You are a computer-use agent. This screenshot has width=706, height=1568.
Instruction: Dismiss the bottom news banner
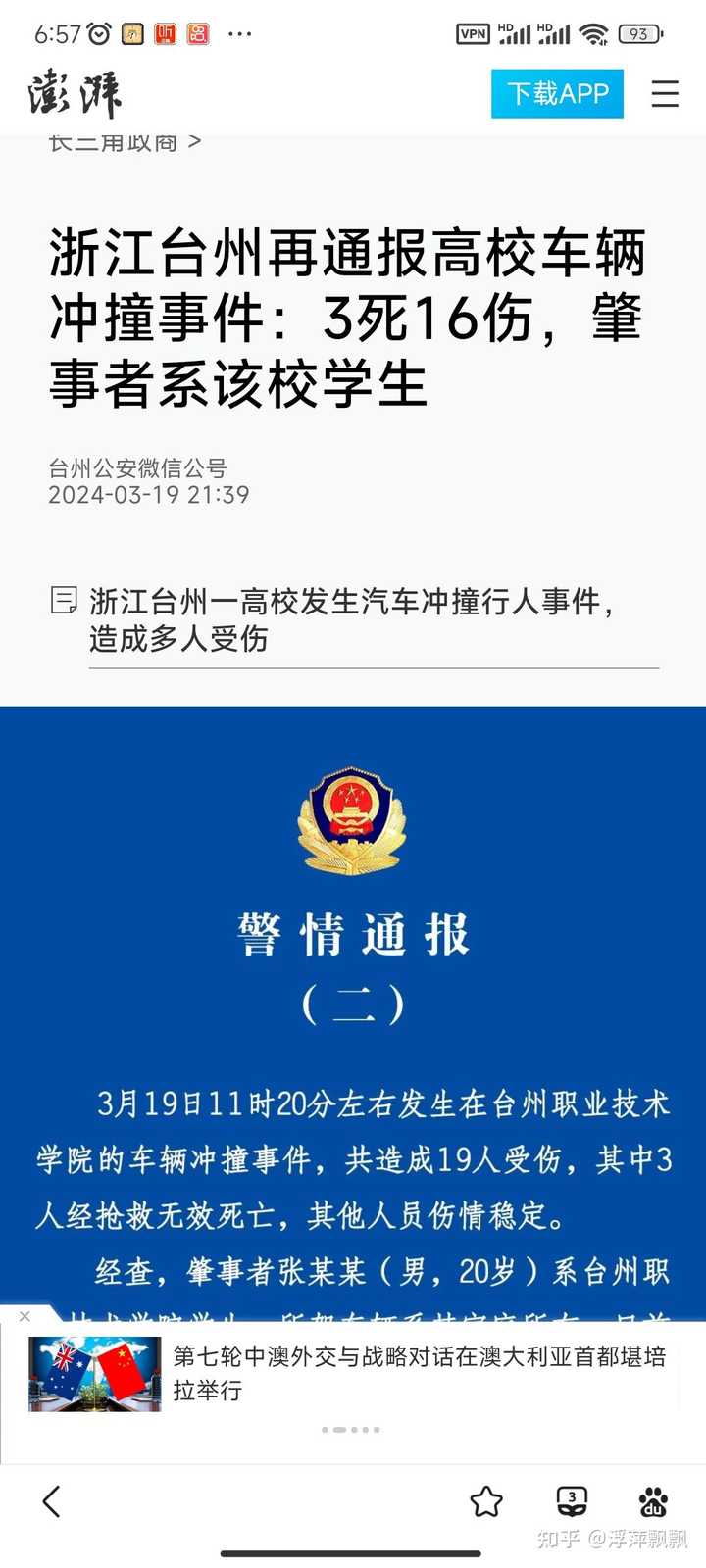pos(25,1316)
